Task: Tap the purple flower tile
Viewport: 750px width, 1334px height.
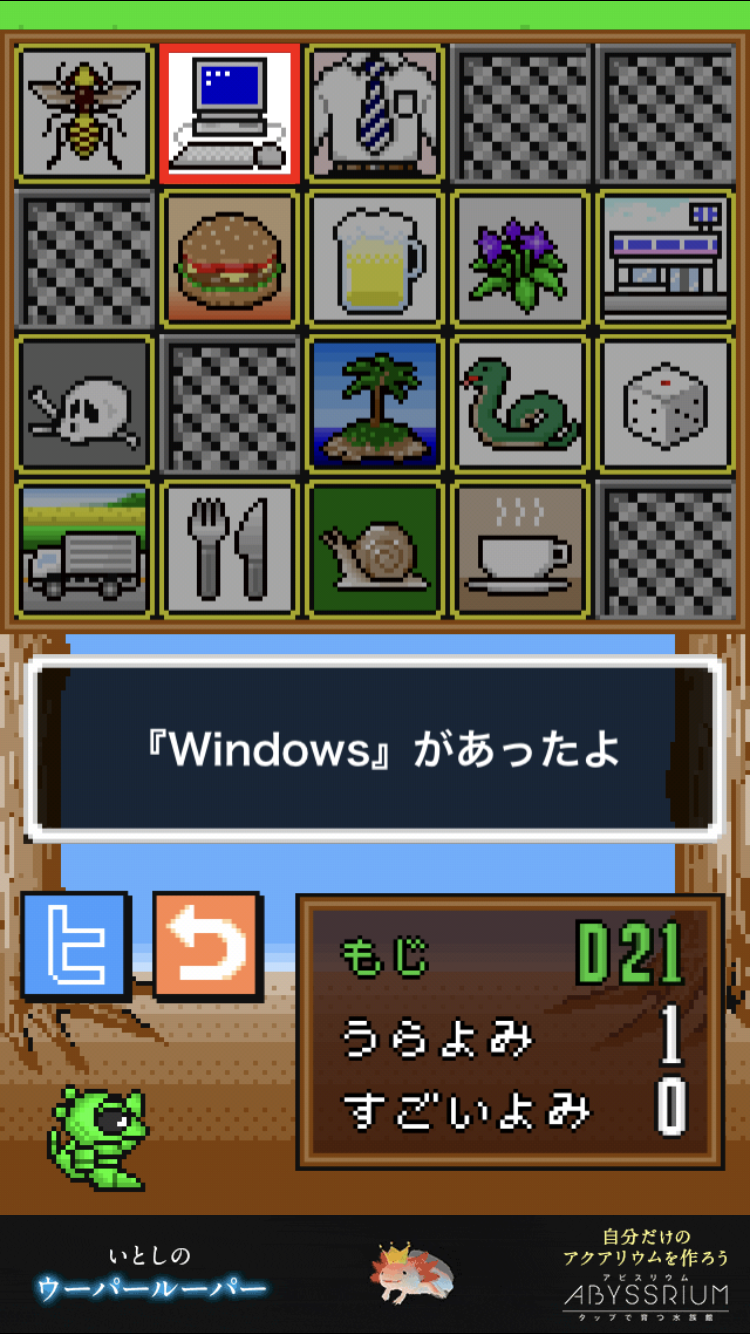Action: (x=518, y=258)
